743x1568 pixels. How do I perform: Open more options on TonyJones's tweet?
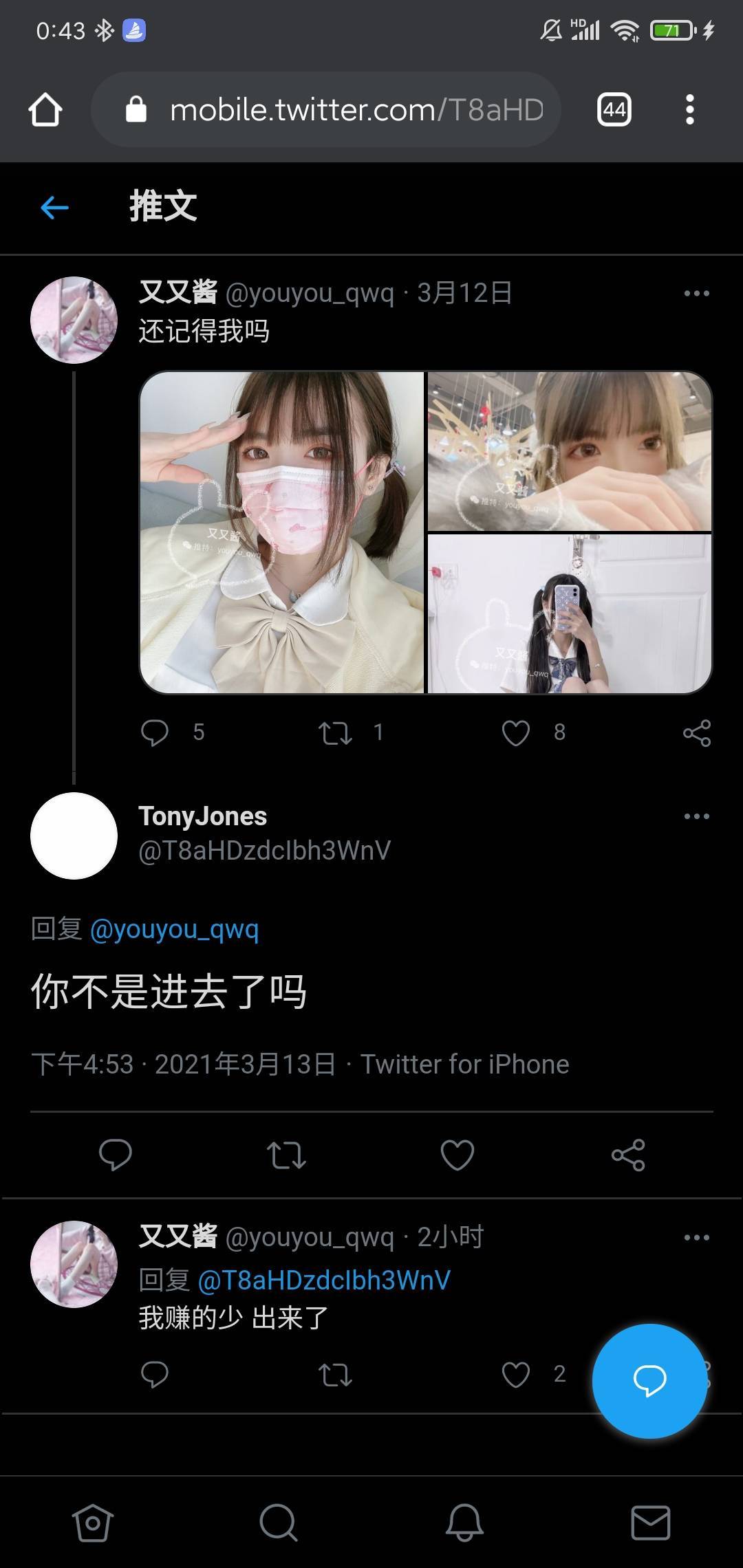[696, 816]
